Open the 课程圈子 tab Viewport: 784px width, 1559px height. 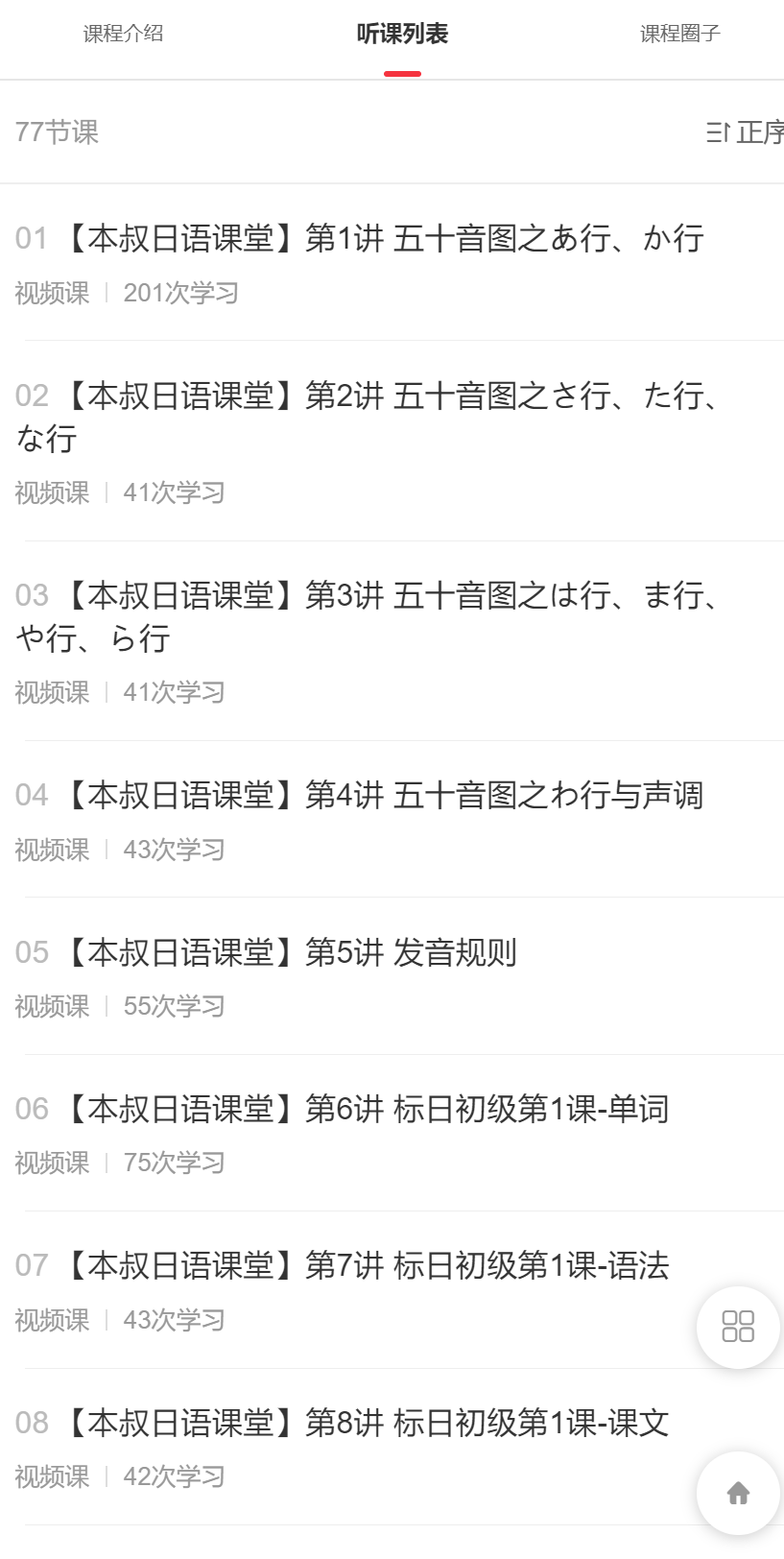pyautogui.click(x=679, y=34)
